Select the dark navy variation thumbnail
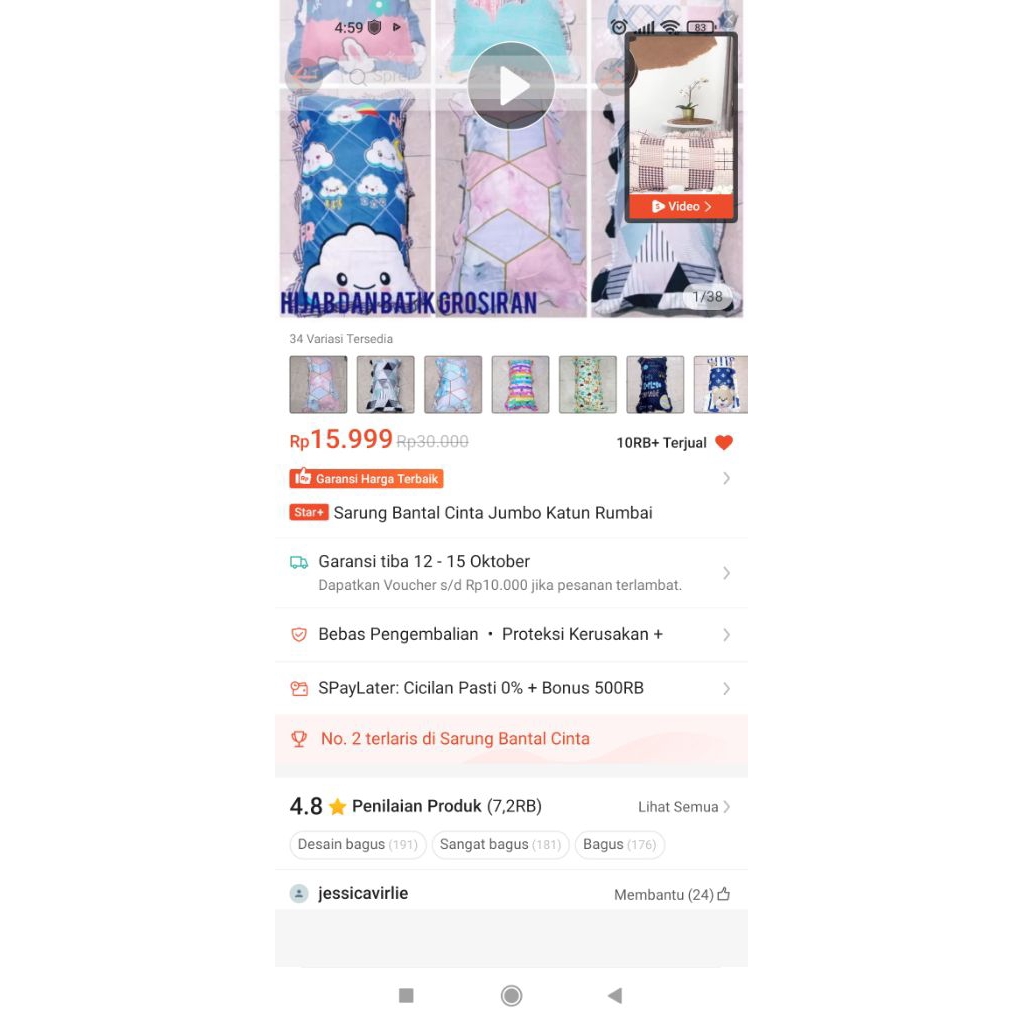Image resolution: width=1024 pixels, height=1024 pixels. tap(655, 385)
